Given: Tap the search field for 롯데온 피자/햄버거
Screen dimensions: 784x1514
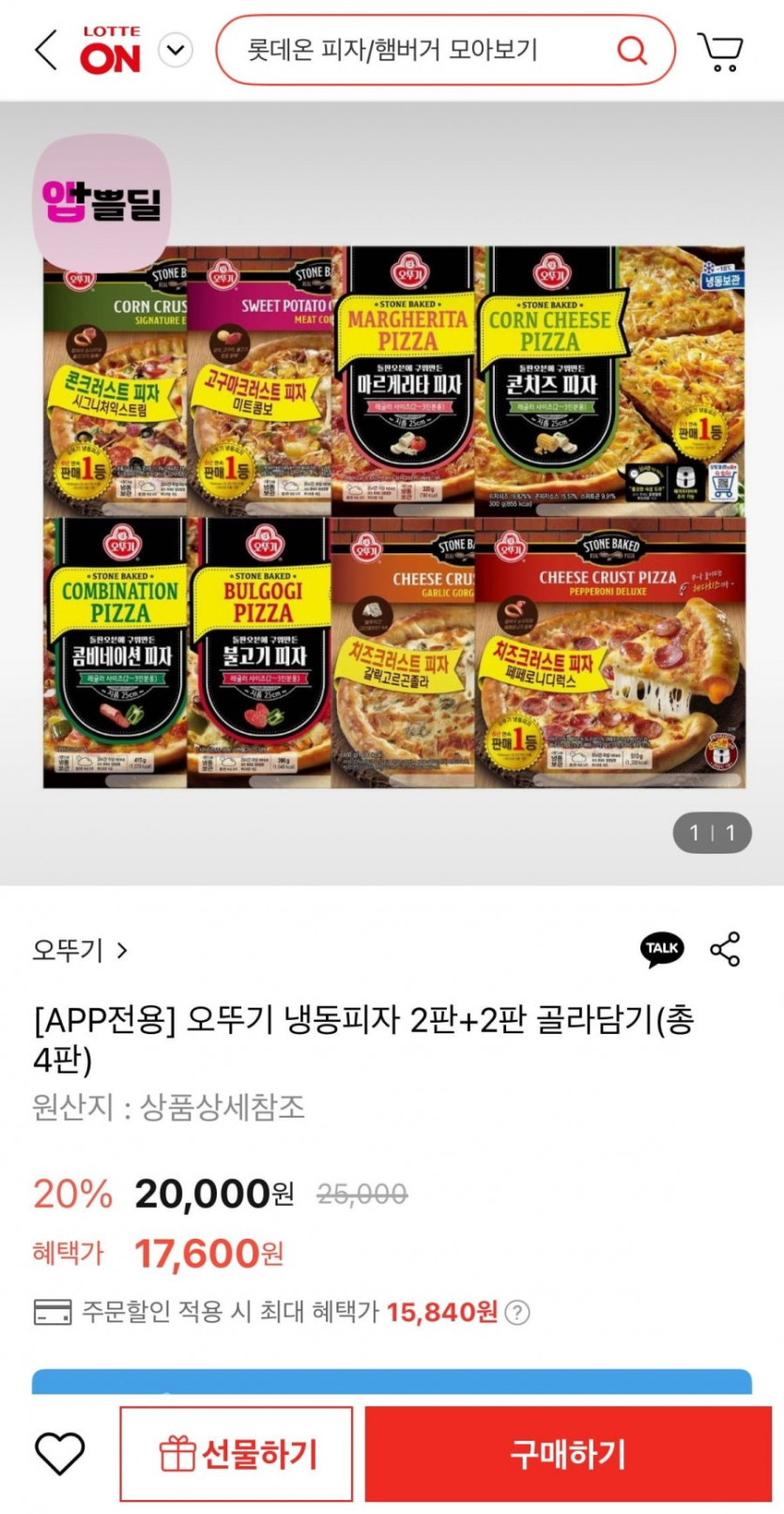Looking at the screenshot, I should click(x=413, y=50).
